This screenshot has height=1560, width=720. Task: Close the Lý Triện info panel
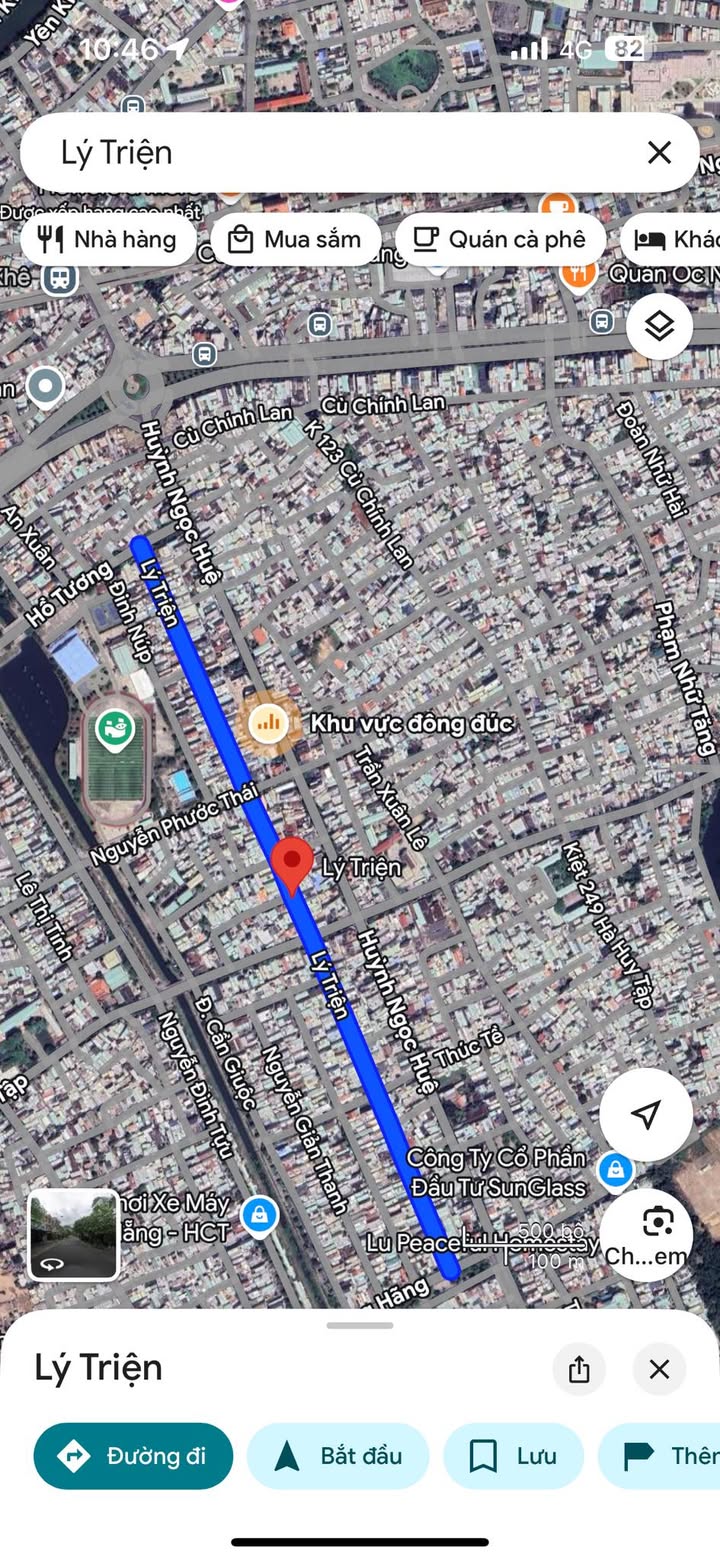(x=659, y=1369)
